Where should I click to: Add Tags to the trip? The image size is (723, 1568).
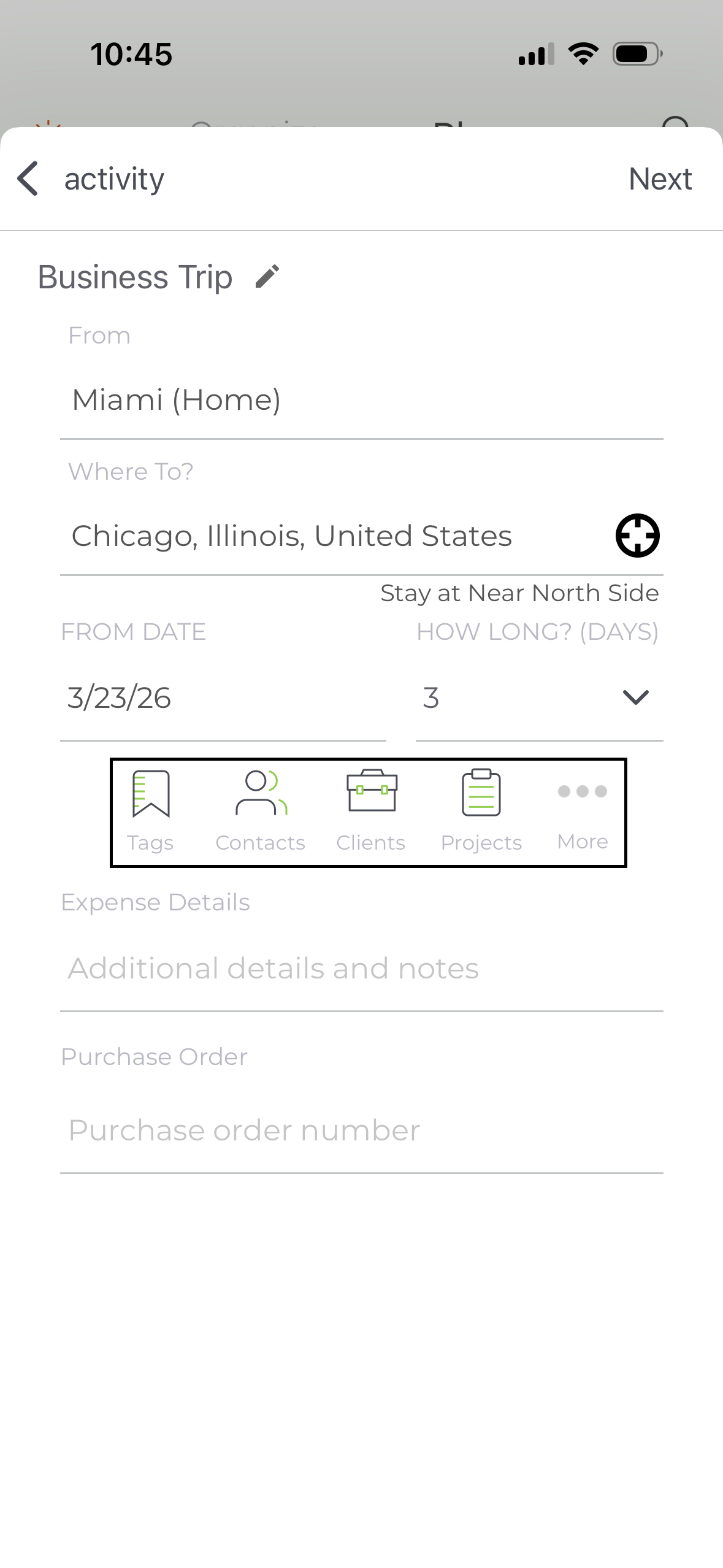point(150,811)
